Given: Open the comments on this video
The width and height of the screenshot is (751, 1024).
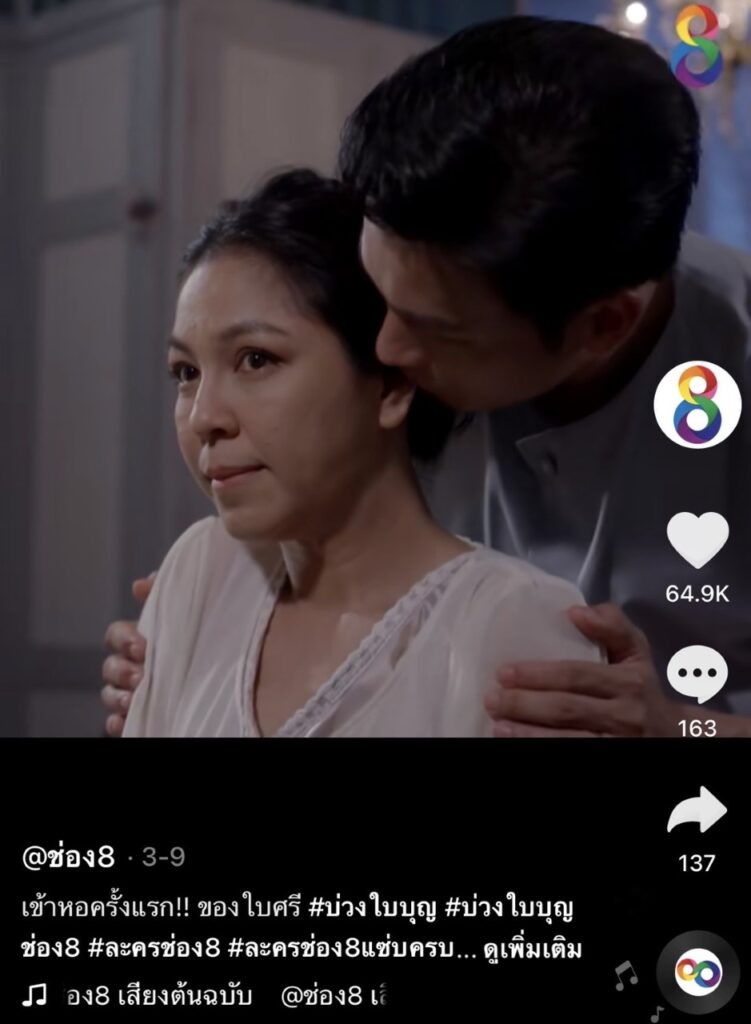Looking at the screenshot, I should pos(697,673).
